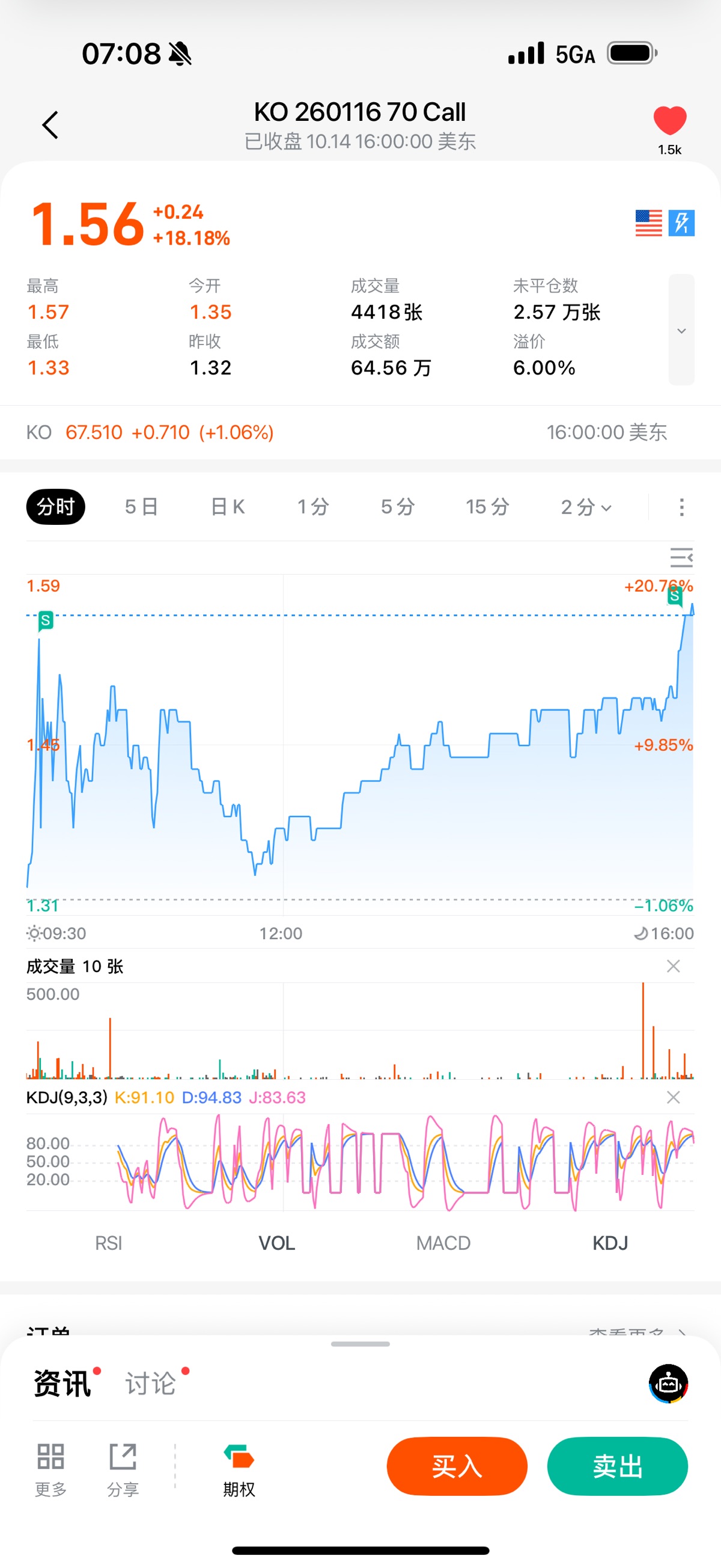Select the RSI indicator

point(108,1243)
